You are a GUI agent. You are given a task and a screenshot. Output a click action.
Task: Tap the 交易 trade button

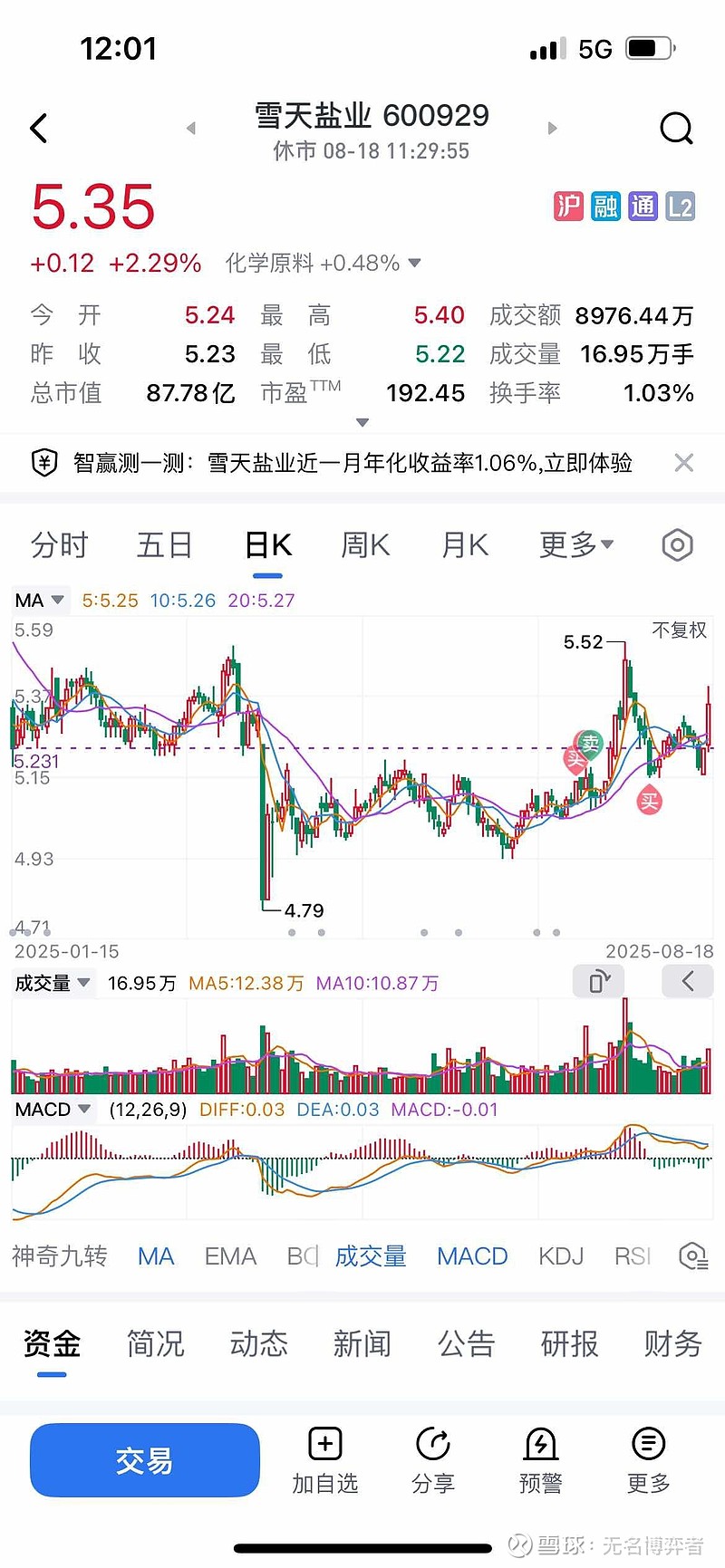tap(145, 1460)
